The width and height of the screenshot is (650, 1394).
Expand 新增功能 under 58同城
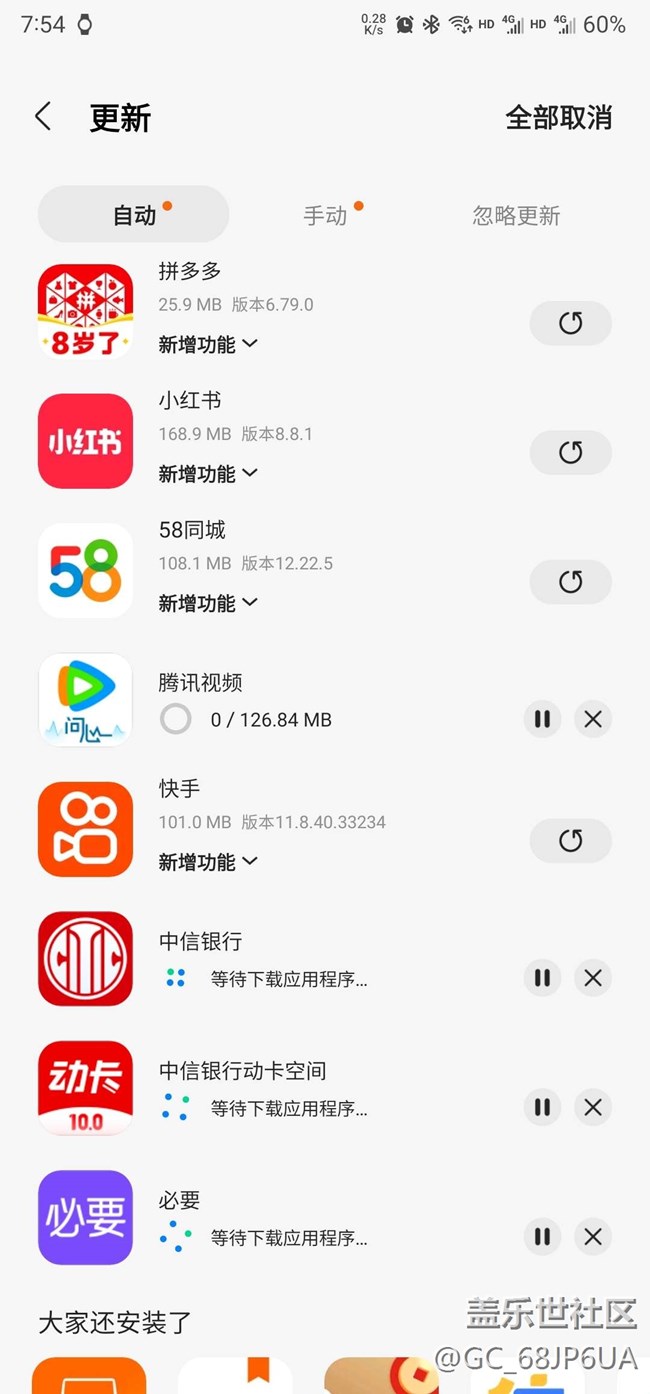click(208, 603)
